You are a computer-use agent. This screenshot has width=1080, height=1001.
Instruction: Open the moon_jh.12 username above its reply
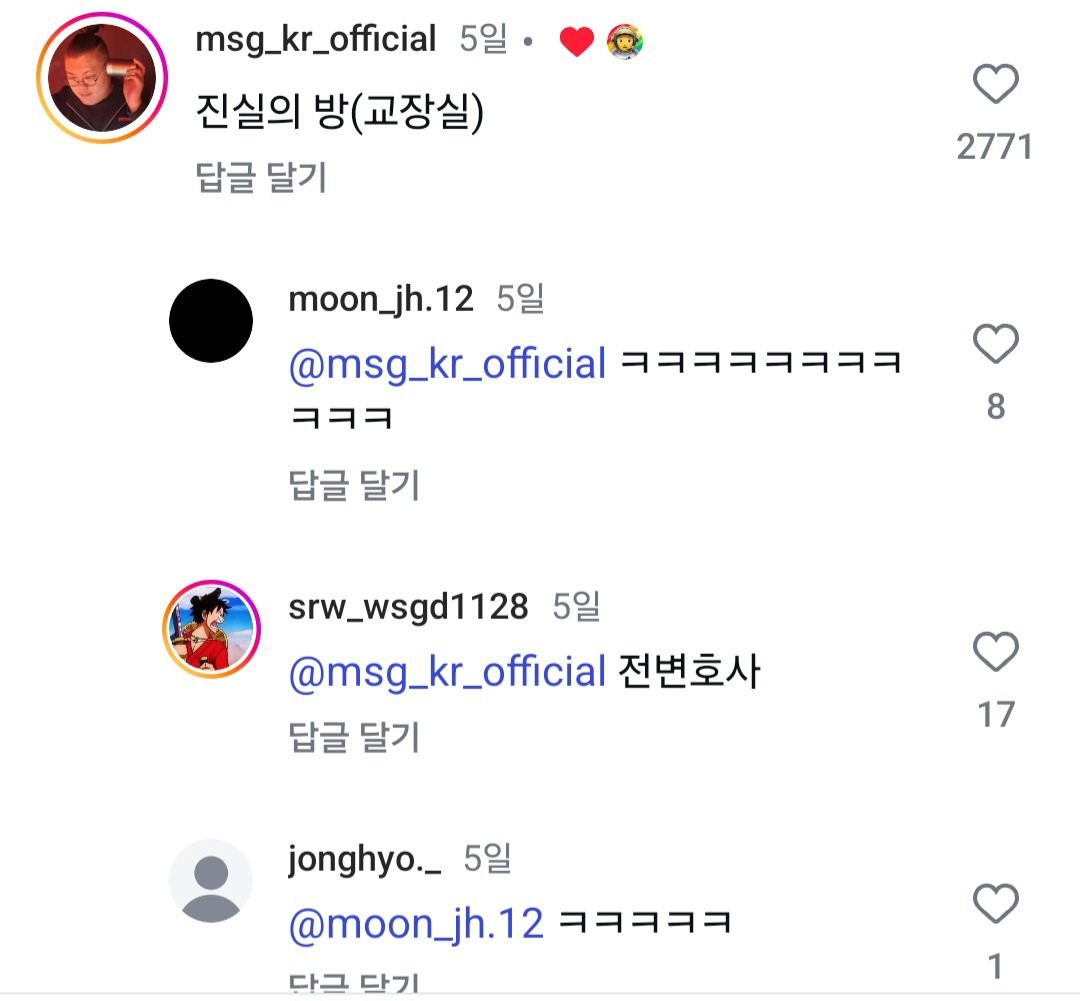click(380, 299)
